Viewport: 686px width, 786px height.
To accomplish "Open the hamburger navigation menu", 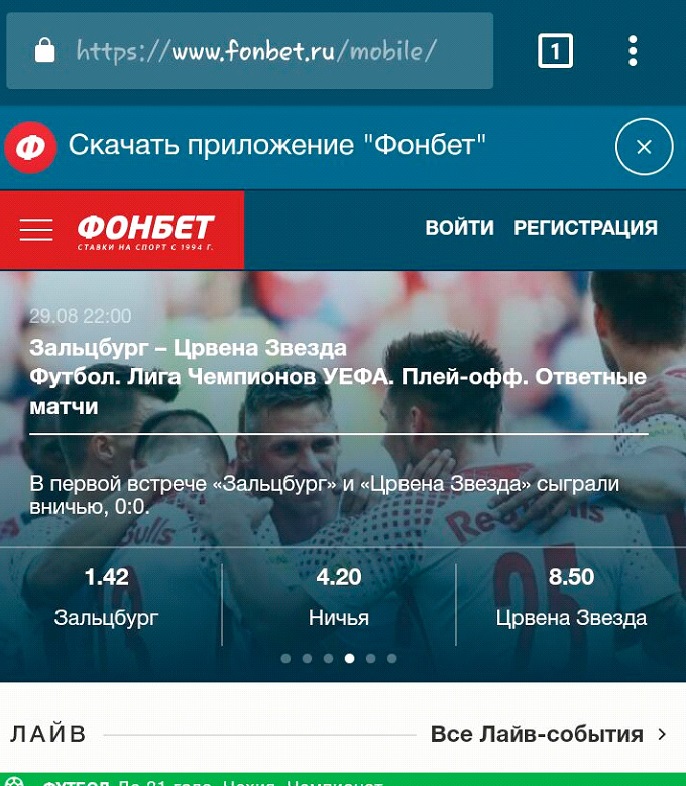I will [36, 229].
